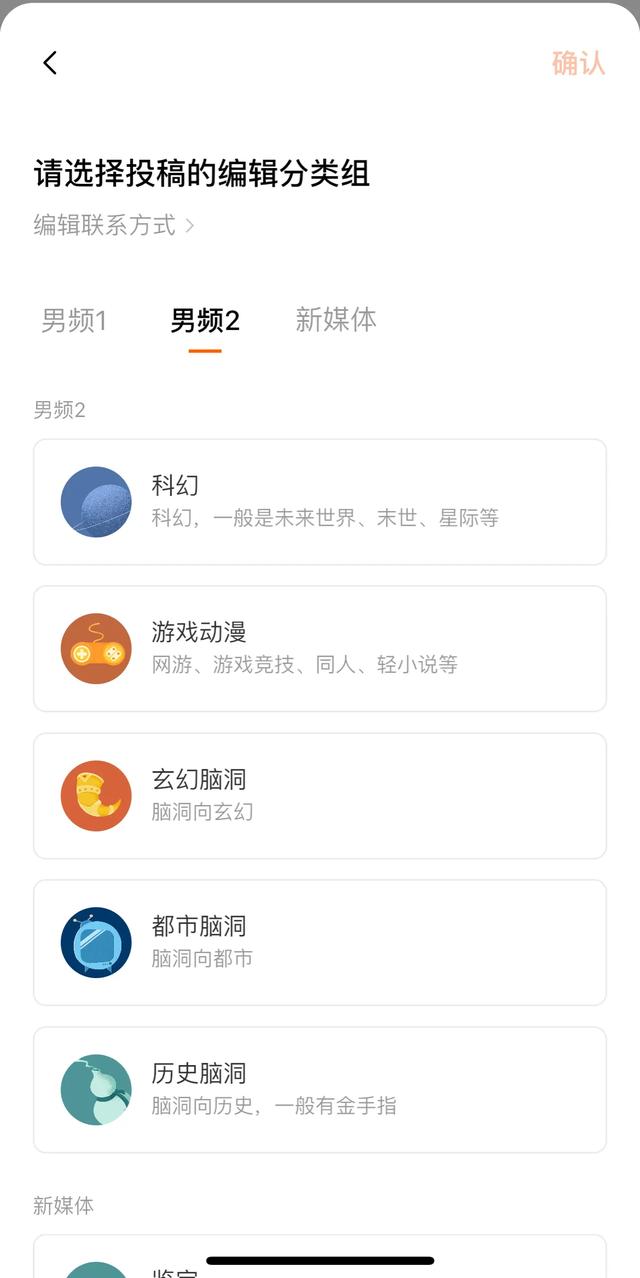Select the 游戏动漫 category card
The height and width of the screenshot is (1278, 640).
click(x=320, y=649)
